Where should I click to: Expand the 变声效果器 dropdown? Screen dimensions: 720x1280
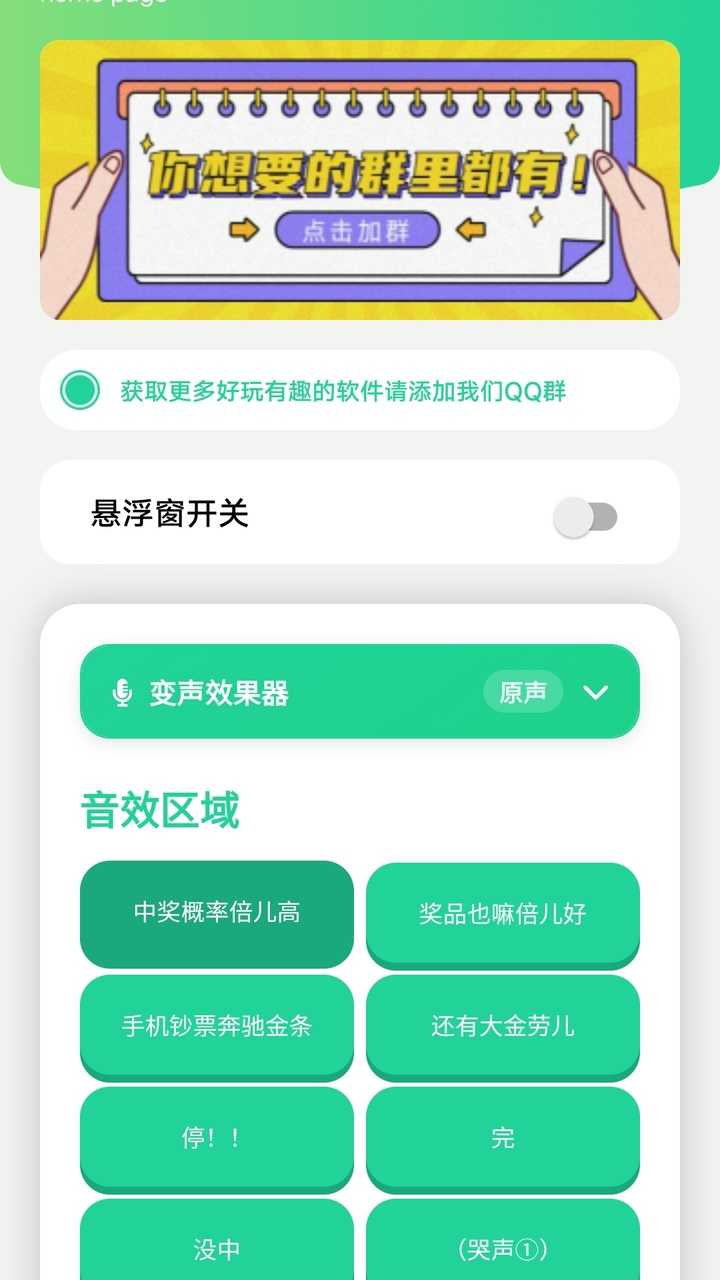(x=360, y=692)
